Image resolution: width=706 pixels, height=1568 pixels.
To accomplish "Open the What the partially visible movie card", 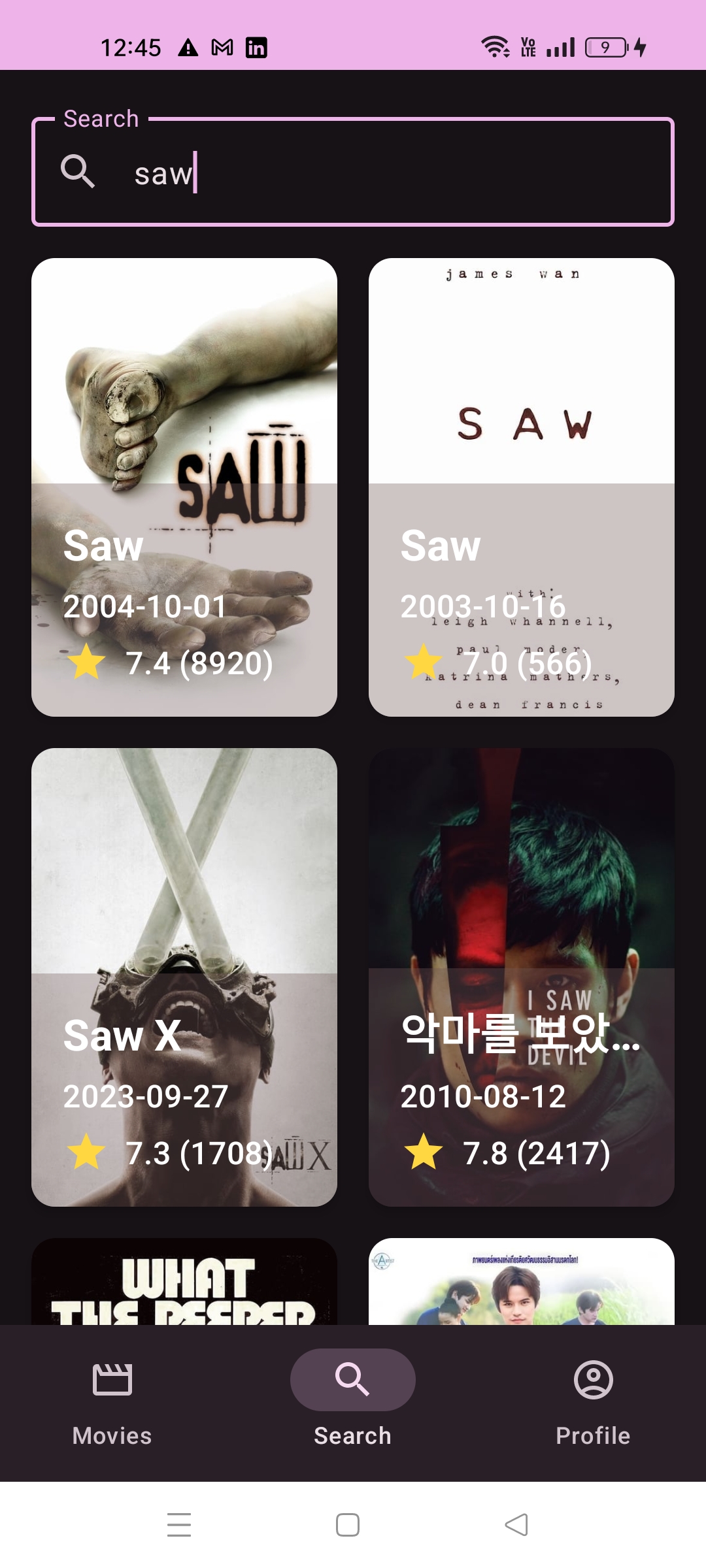I will pyautogui.click(x=184, y=1282).
